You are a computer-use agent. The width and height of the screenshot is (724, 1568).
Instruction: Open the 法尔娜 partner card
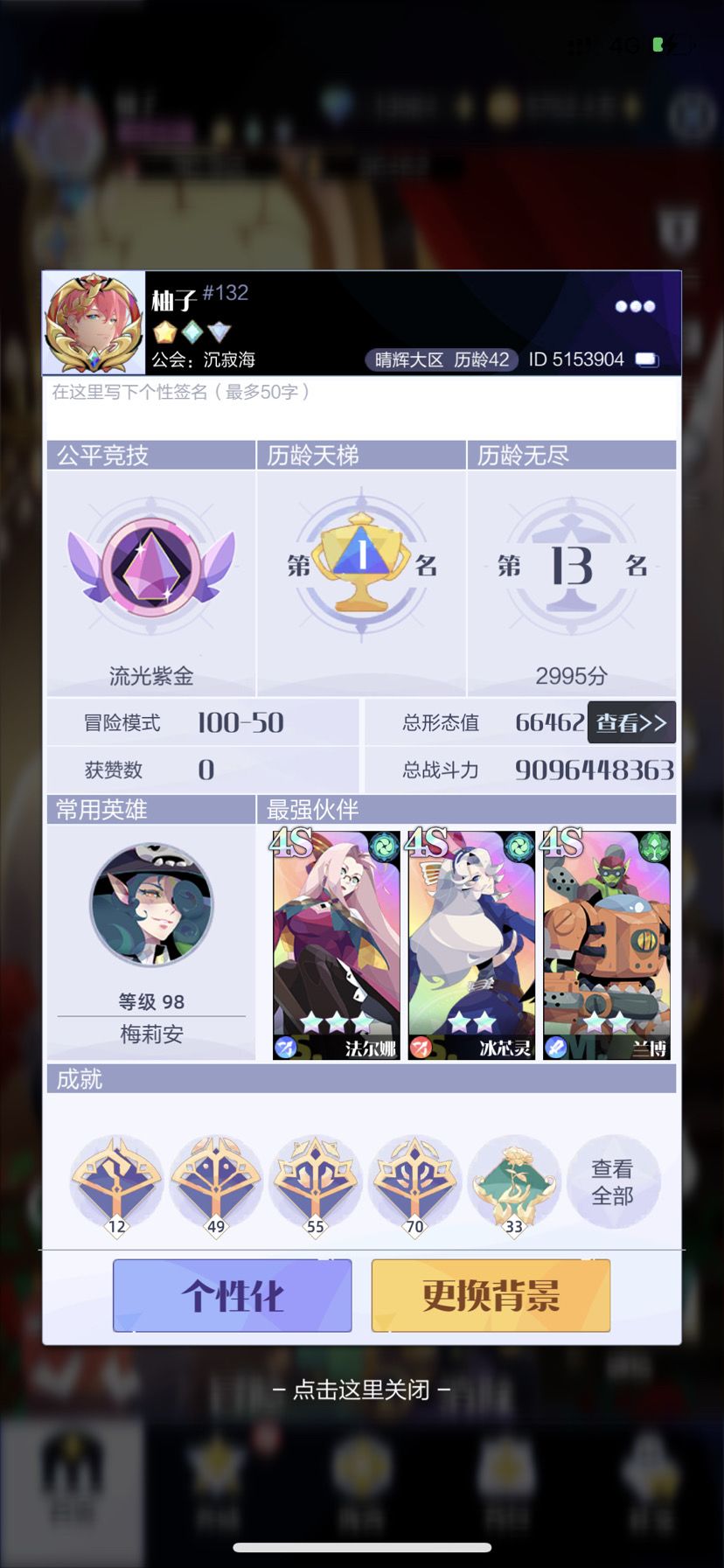pyautogui.click(x=337, y=945)
